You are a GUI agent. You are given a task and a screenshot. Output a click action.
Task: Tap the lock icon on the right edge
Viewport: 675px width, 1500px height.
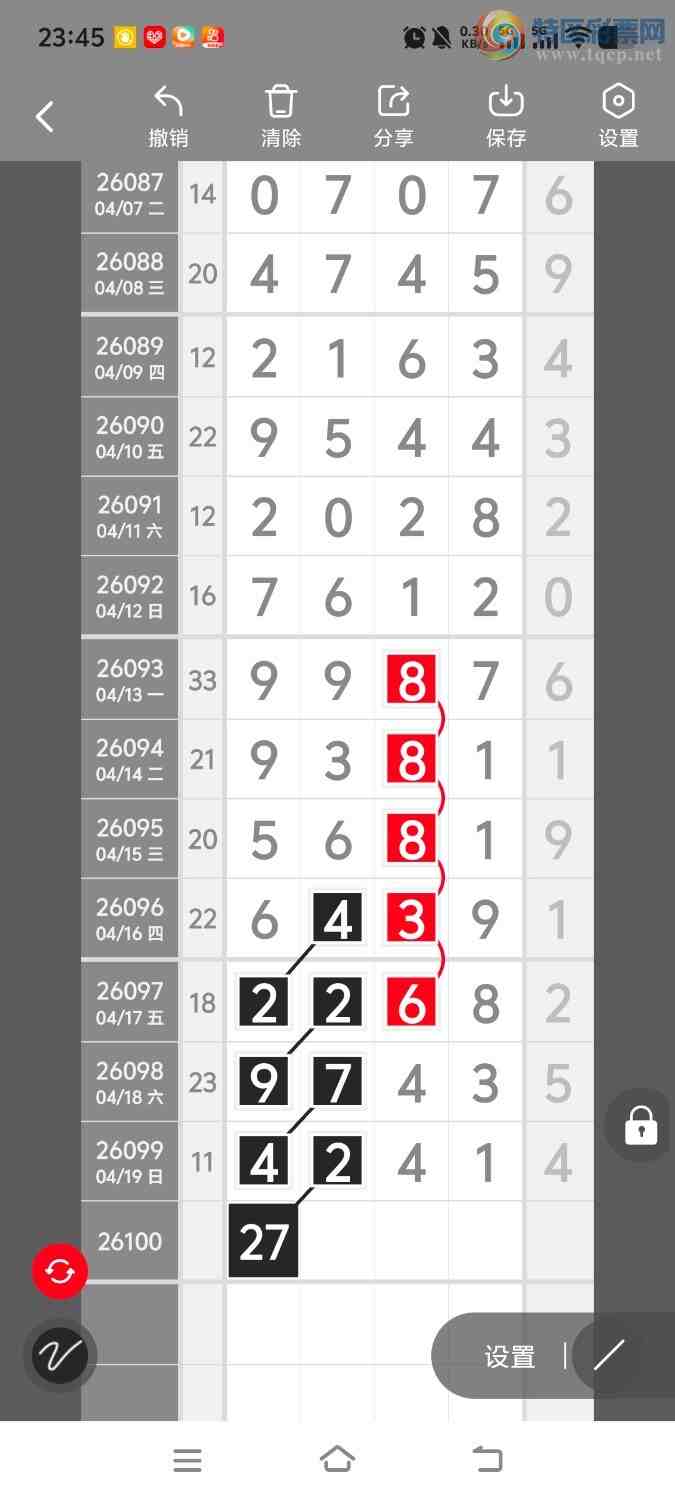click(640, 1125)
